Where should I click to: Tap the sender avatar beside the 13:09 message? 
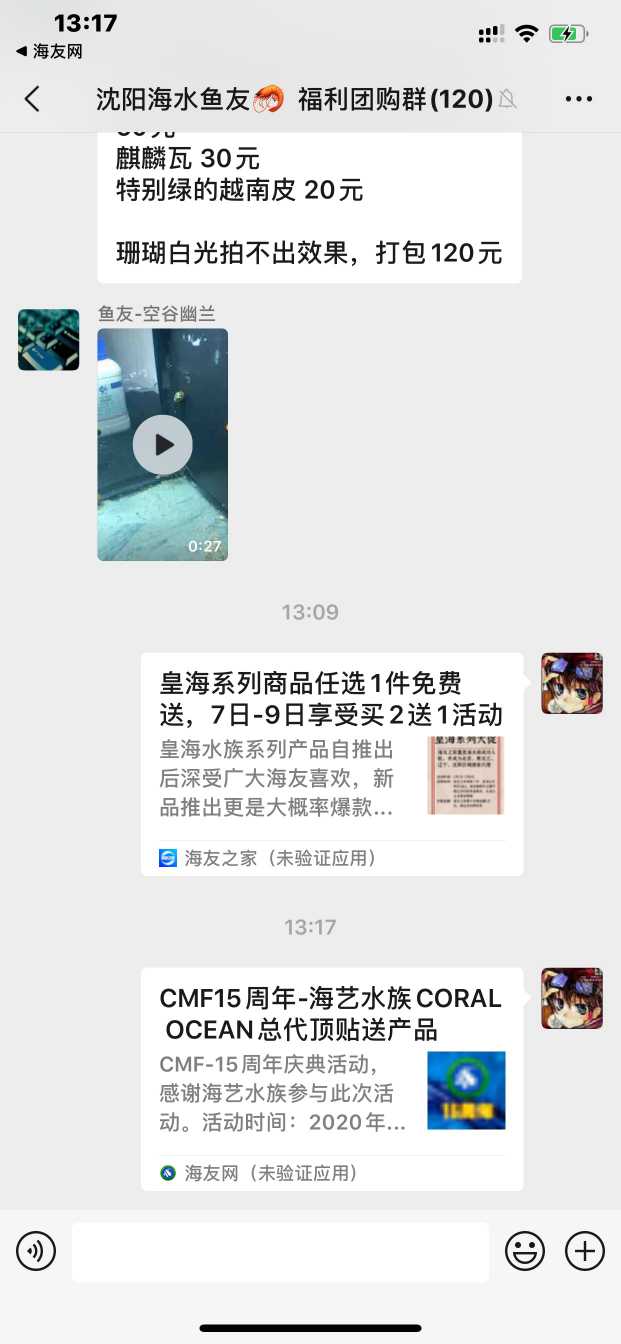coord(572,684)
